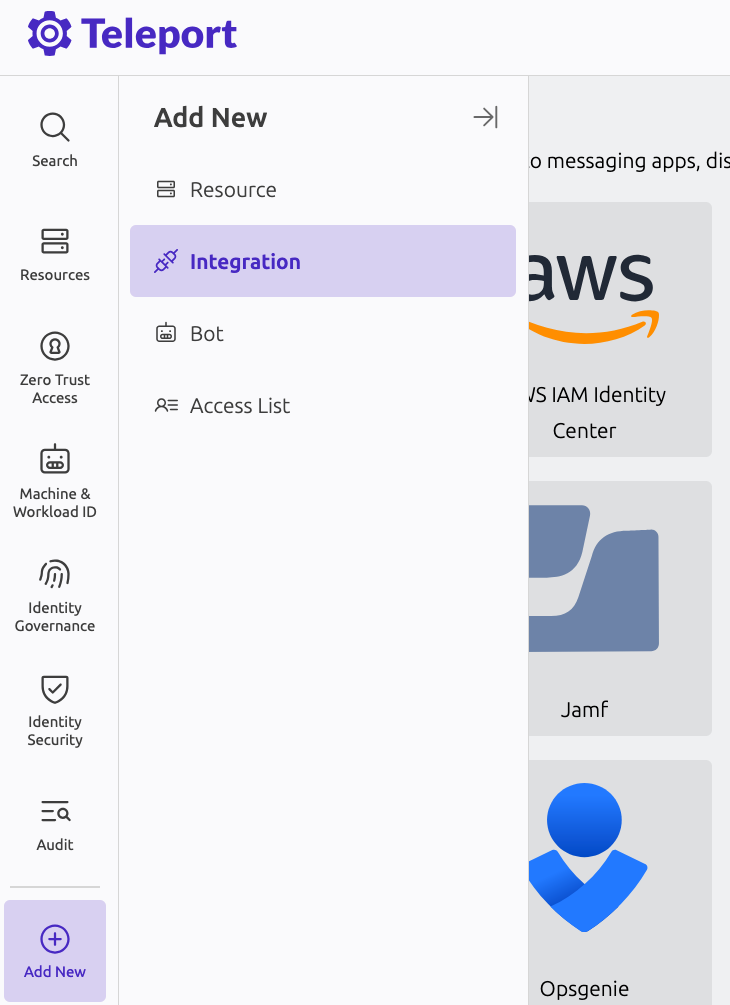Open the Search panel in the sidebar

54,137
